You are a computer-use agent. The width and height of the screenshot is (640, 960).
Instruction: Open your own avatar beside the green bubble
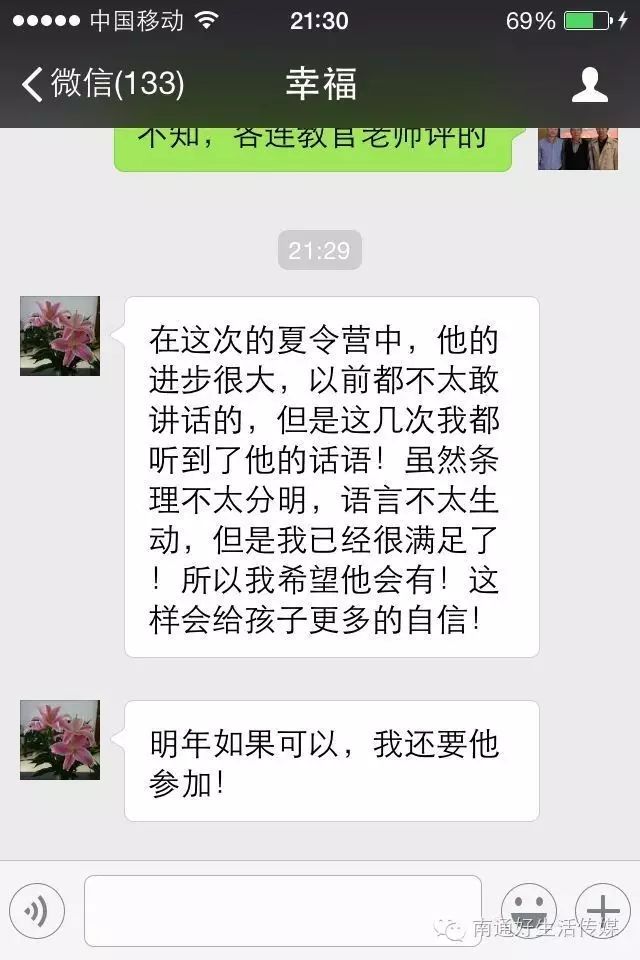click(x=577, y=149)
